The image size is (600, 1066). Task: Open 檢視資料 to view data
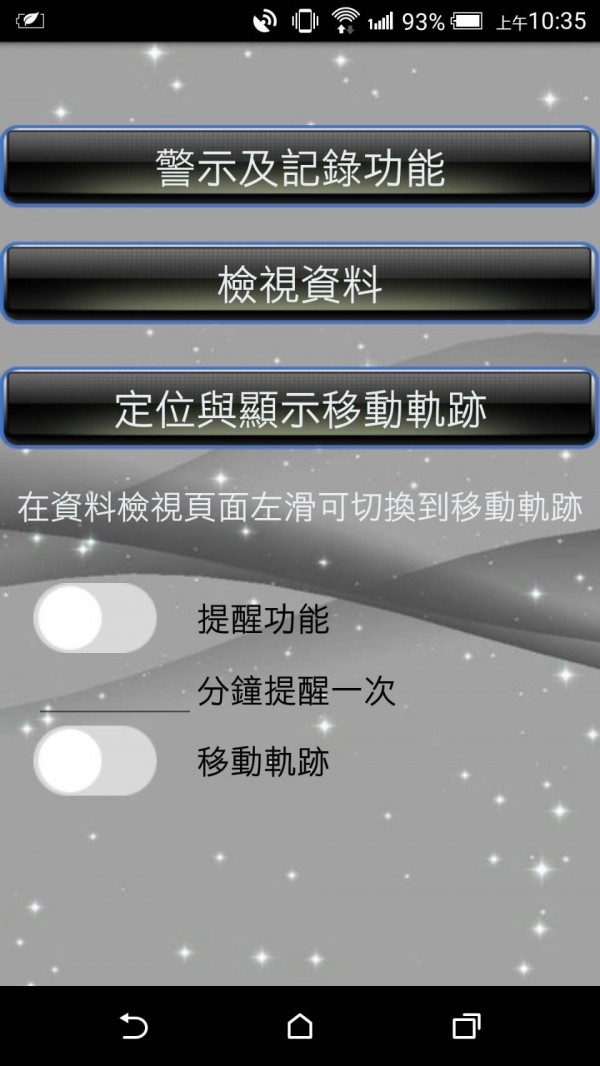(300, 285)
